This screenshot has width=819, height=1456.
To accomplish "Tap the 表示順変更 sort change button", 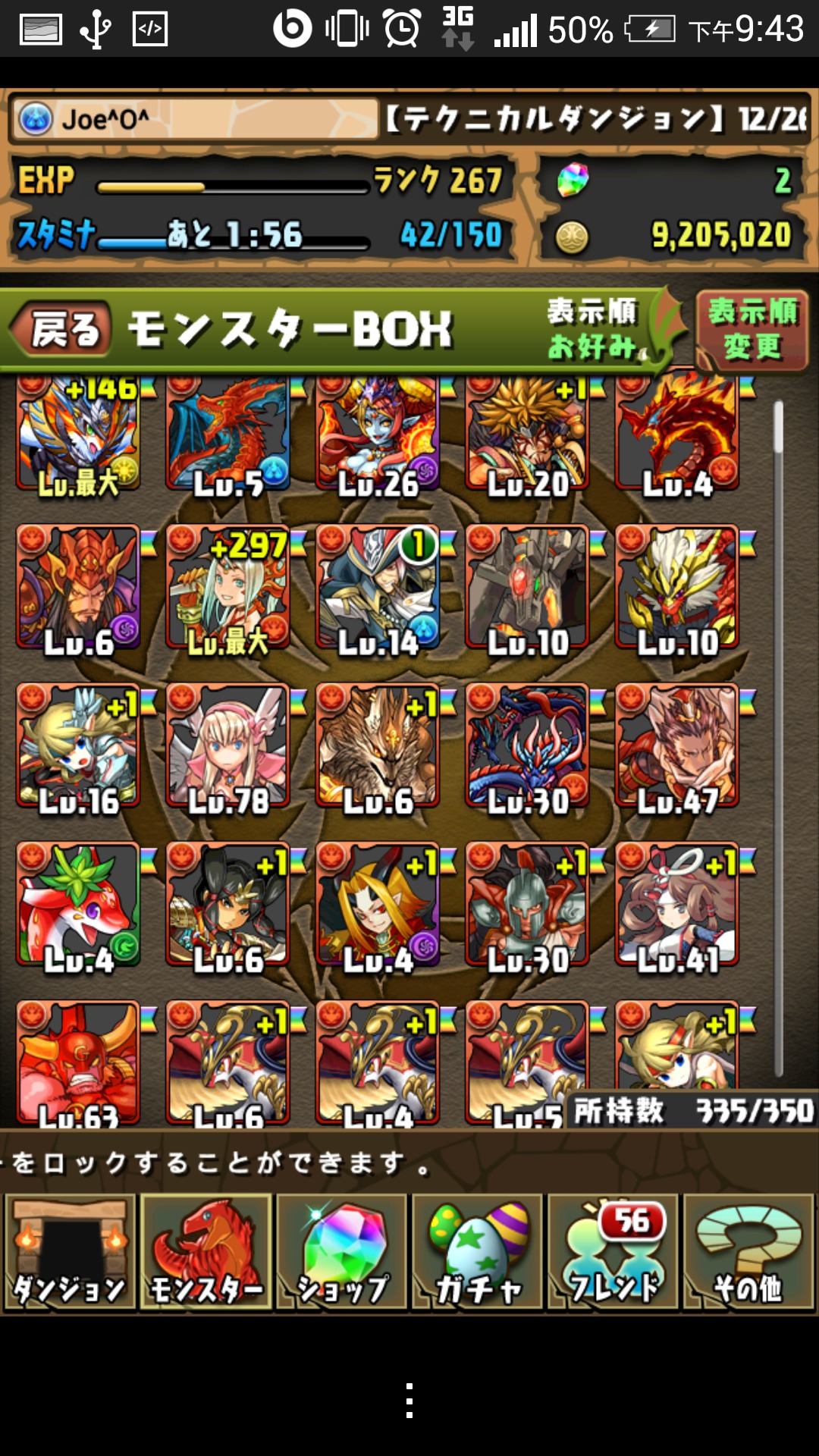I will [752, 329].
